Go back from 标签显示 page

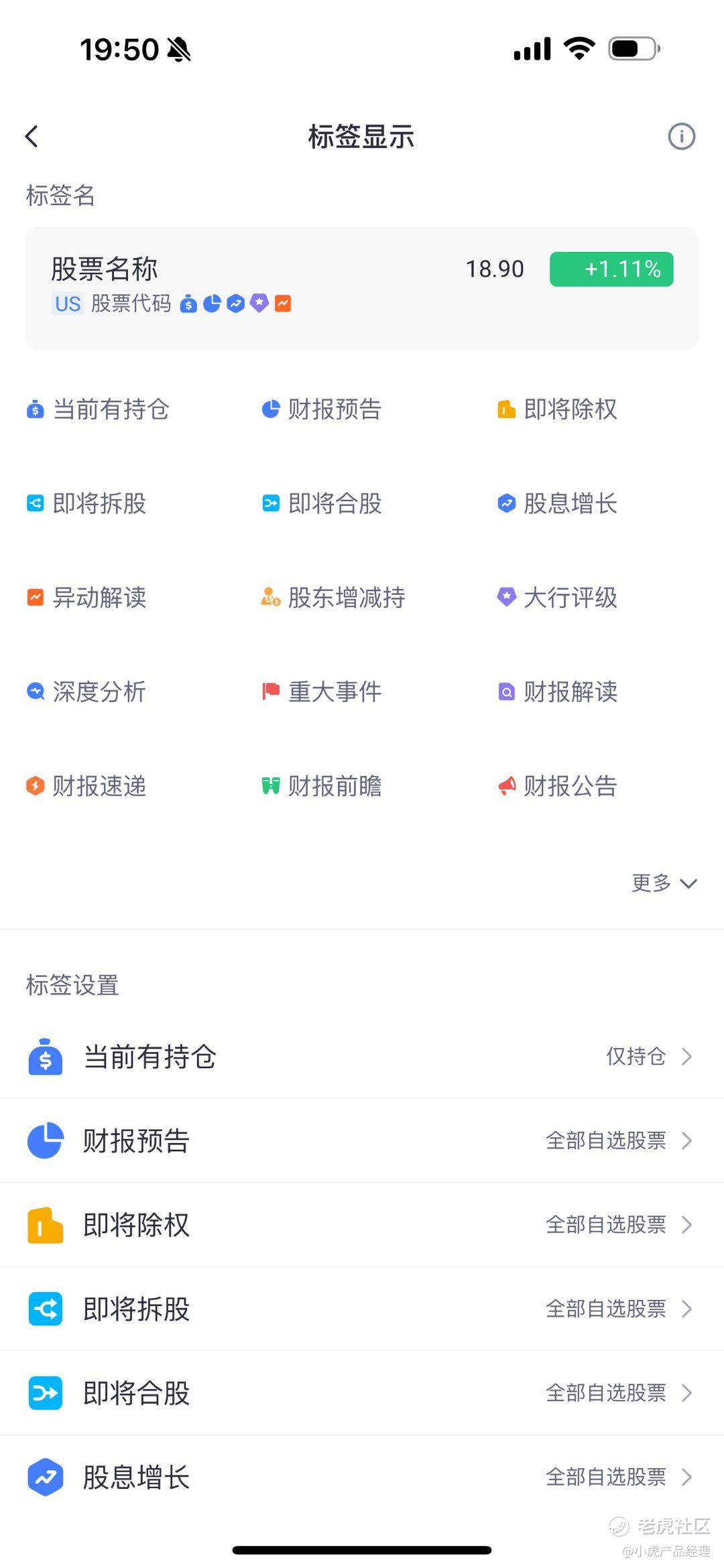click(32, 137)
